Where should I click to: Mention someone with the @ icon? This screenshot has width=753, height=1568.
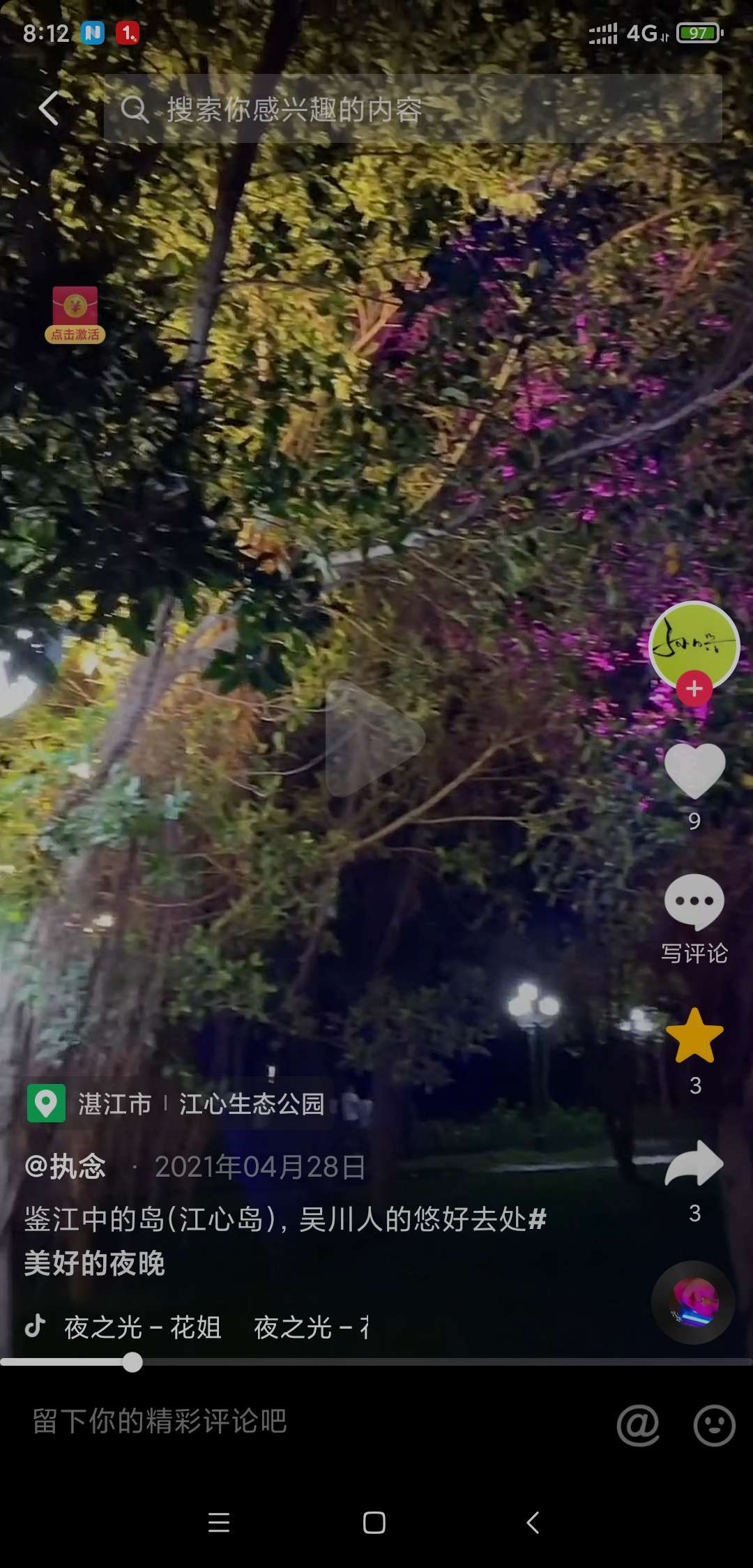click(637, 1424)
